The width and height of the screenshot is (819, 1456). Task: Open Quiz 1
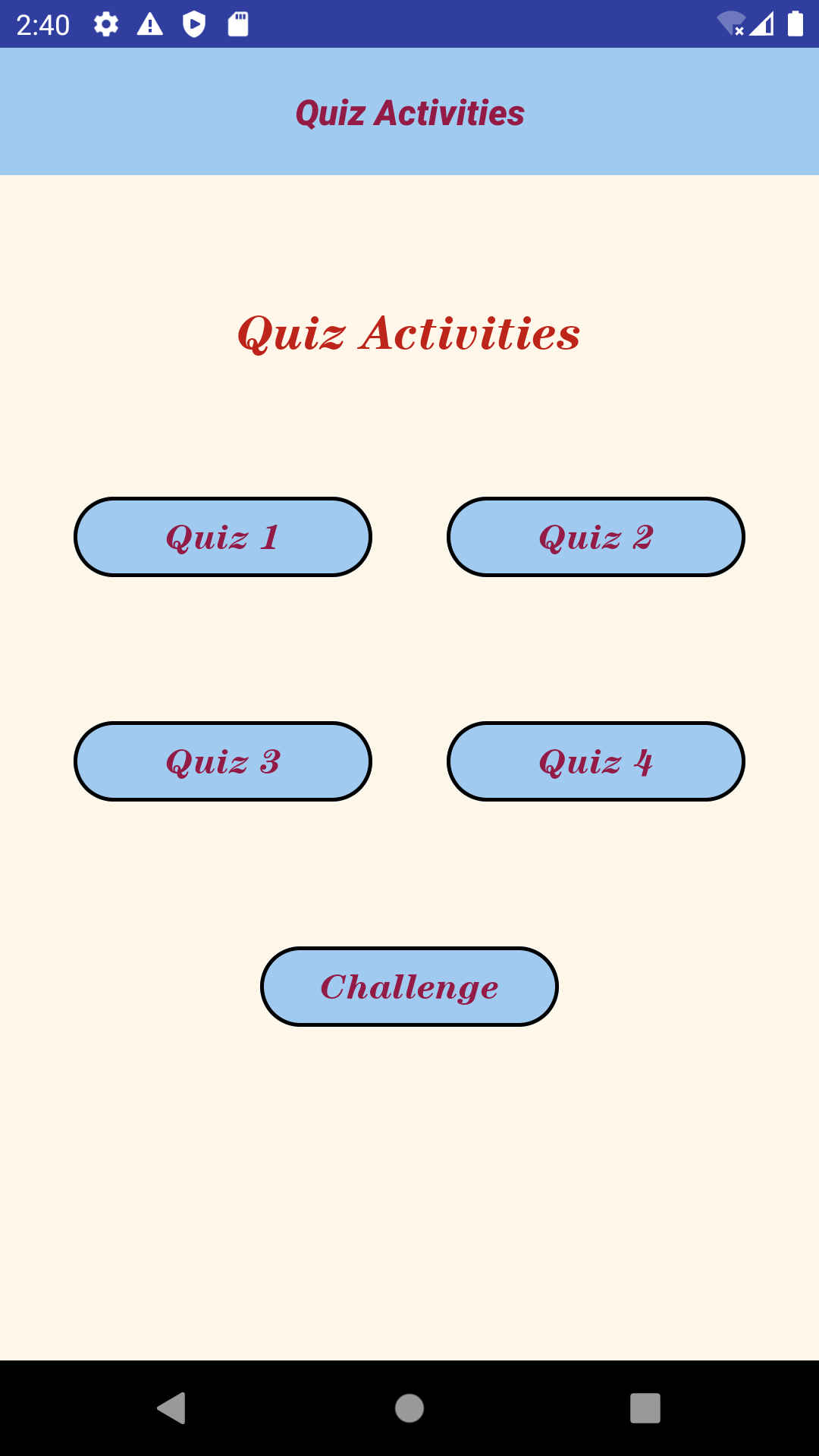pyautogui.click(x=223, y=537)
